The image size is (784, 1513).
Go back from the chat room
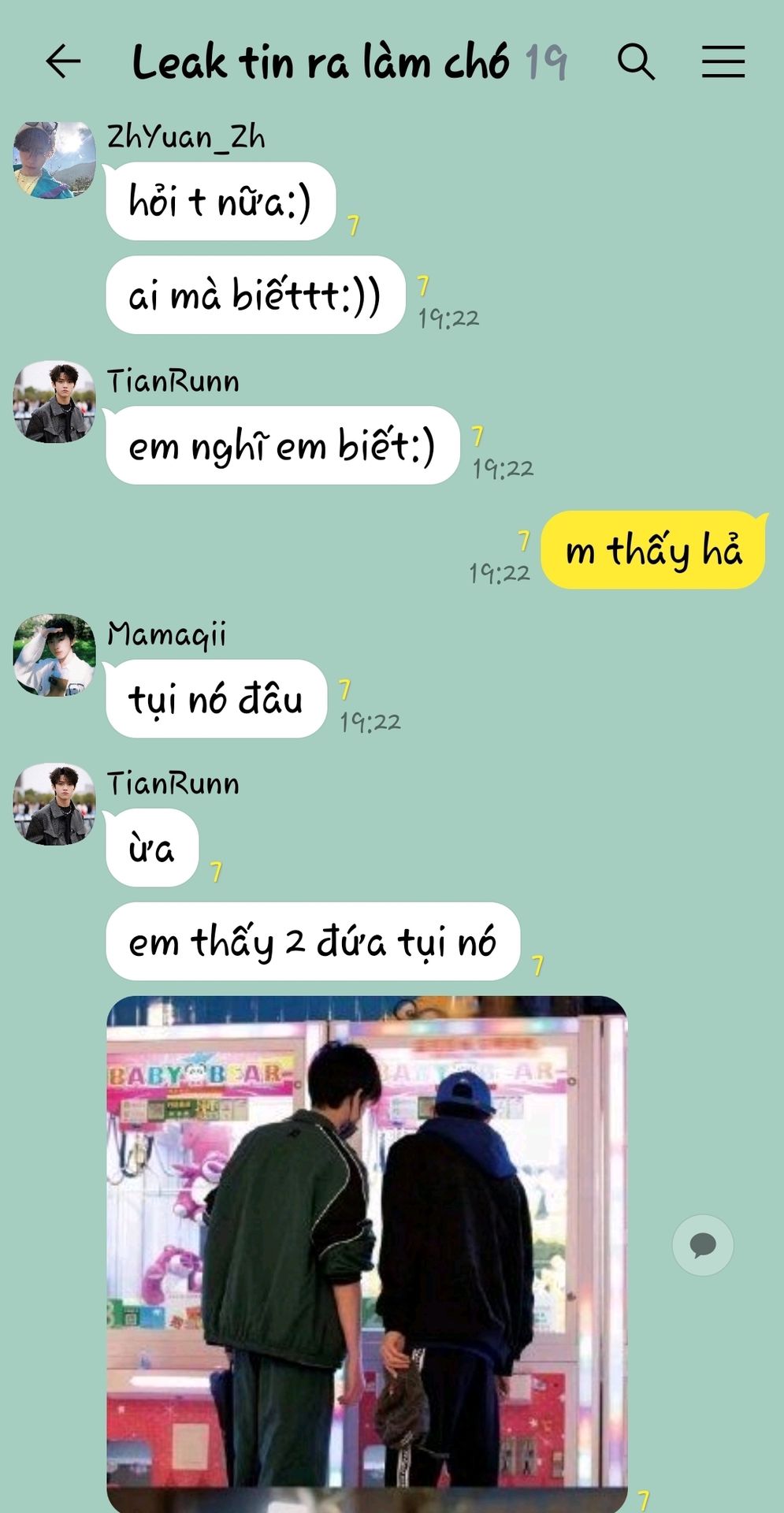(x=63, y=61)
